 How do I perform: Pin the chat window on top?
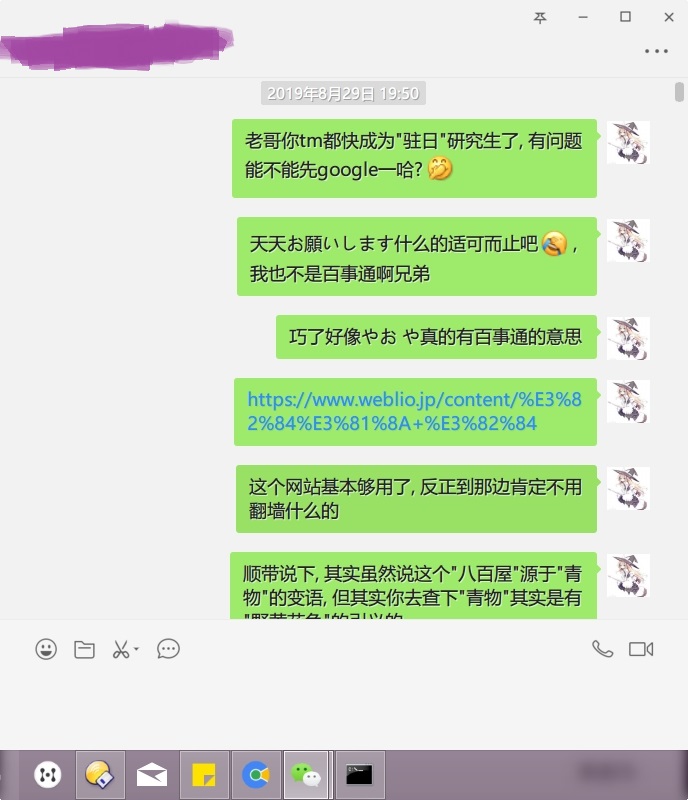[x=540, y=17]
